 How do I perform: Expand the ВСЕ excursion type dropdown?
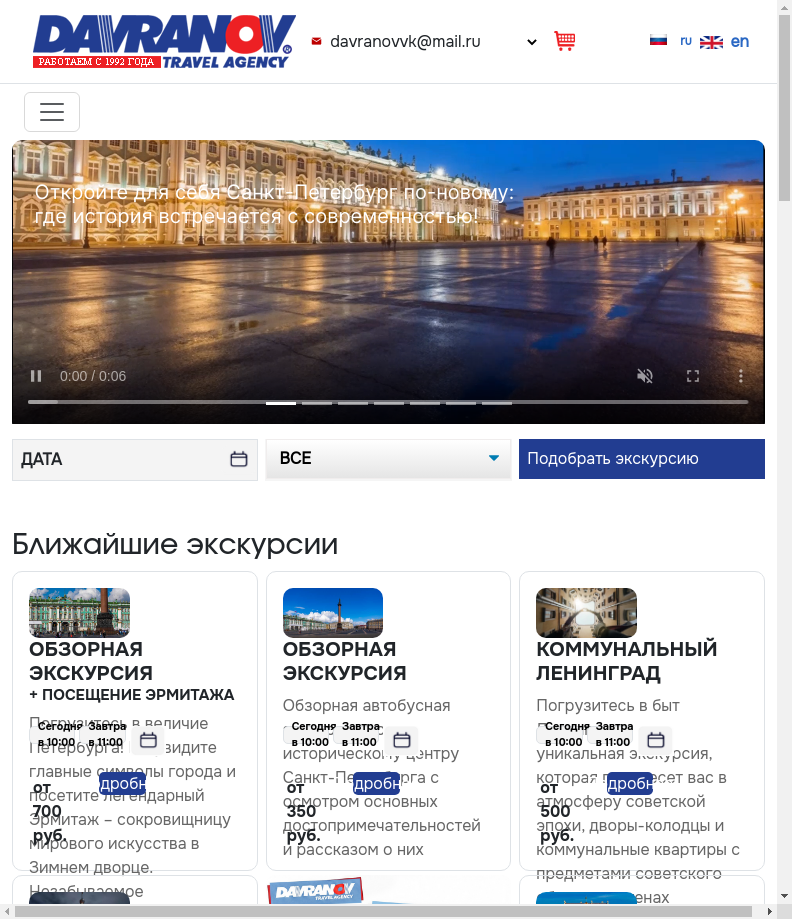point(388,459)
